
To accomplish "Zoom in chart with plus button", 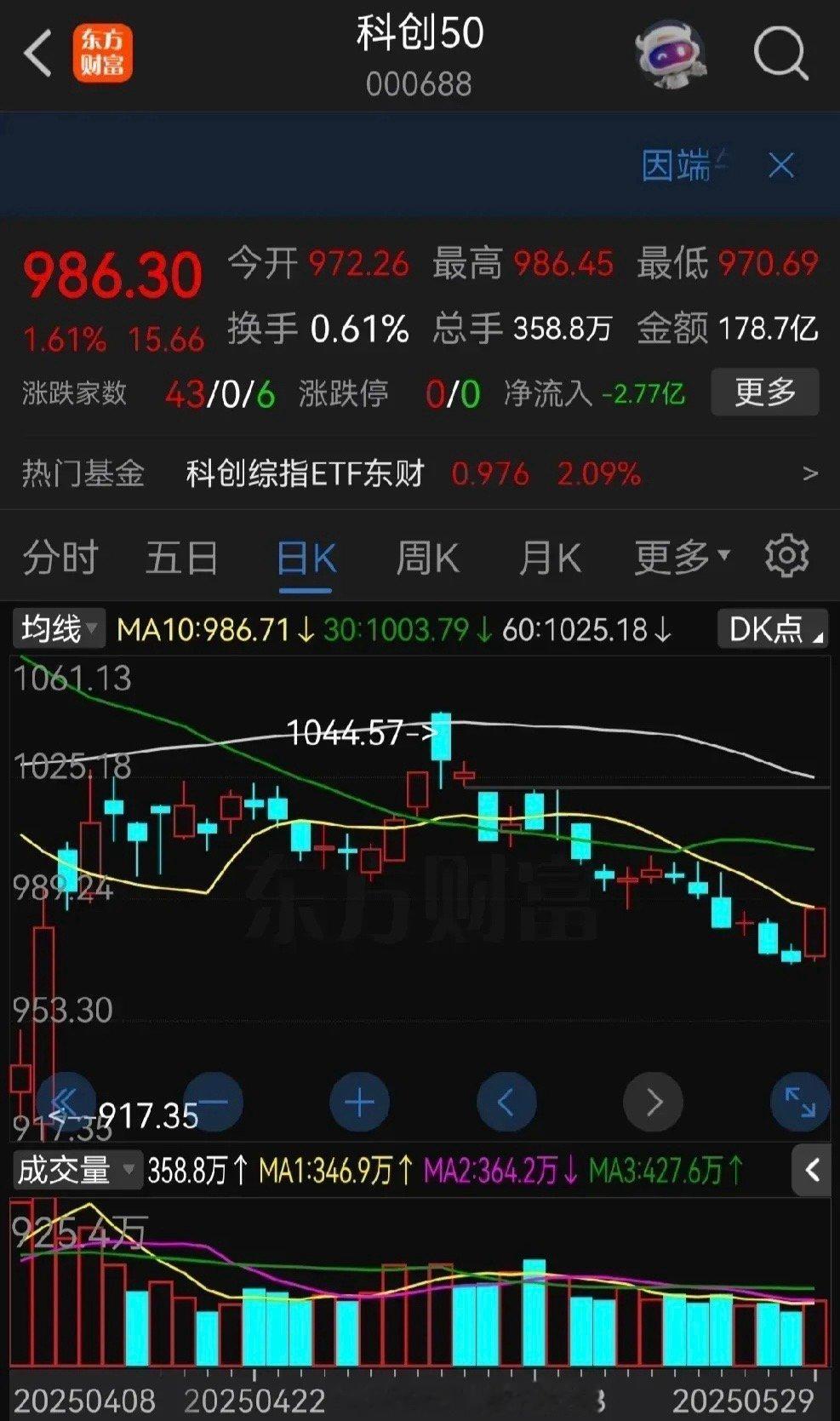I will click(x=359, y=1103).
